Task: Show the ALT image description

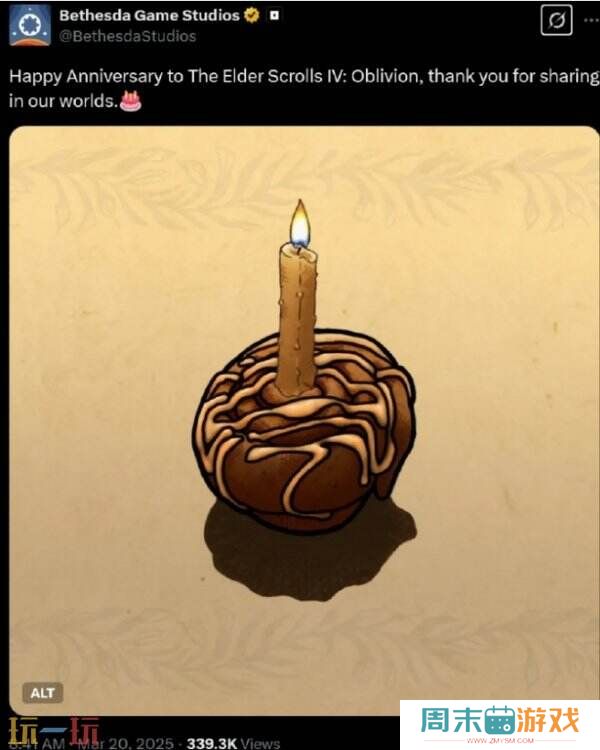Action: [43, 692]
